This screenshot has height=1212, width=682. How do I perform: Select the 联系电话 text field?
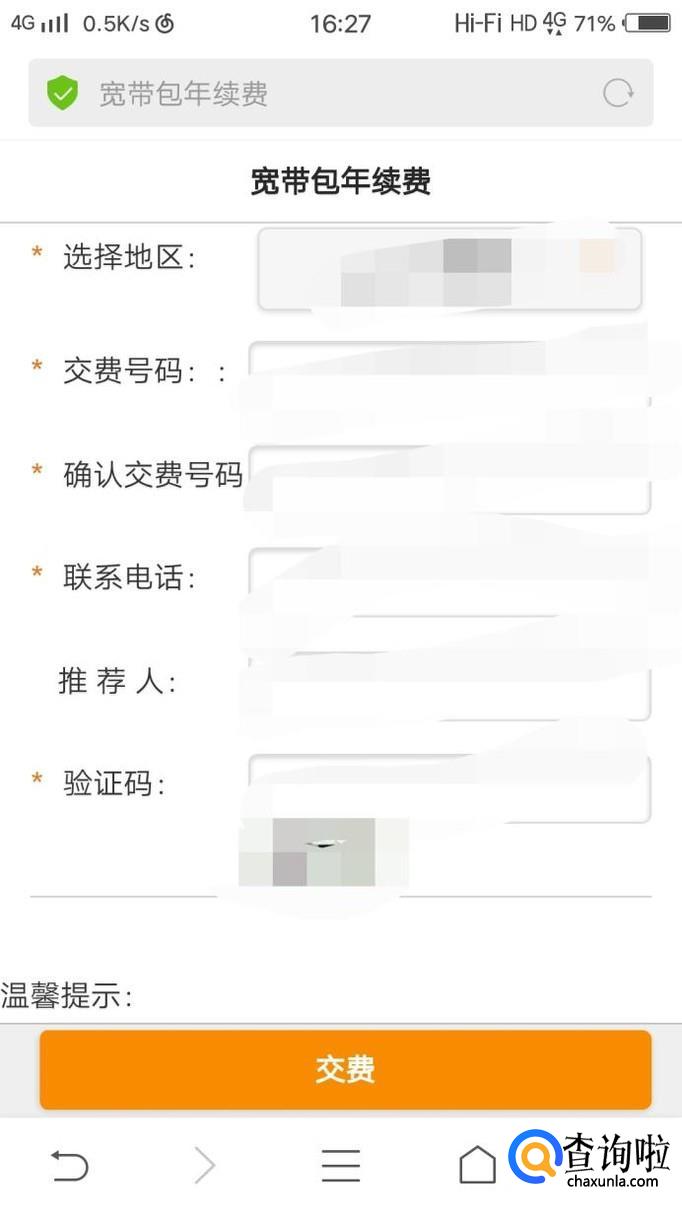pyautogui.click(x=449, y=580)
